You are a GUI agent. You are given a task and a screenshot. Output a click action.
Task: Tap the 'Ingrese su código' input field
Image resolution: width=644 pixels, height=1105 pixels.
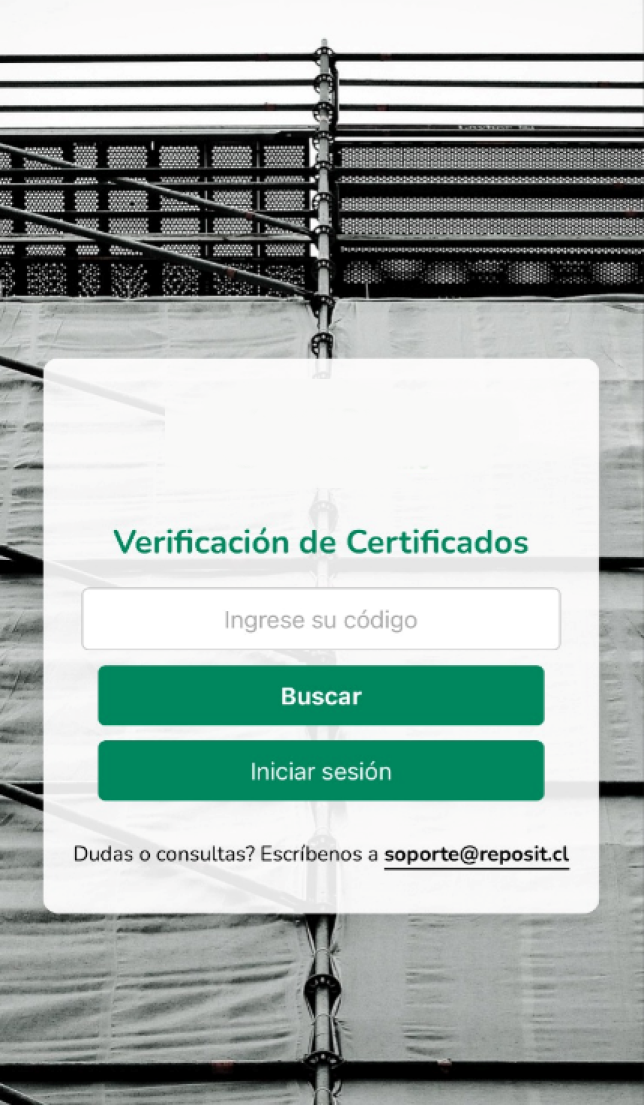click(321, 619)
